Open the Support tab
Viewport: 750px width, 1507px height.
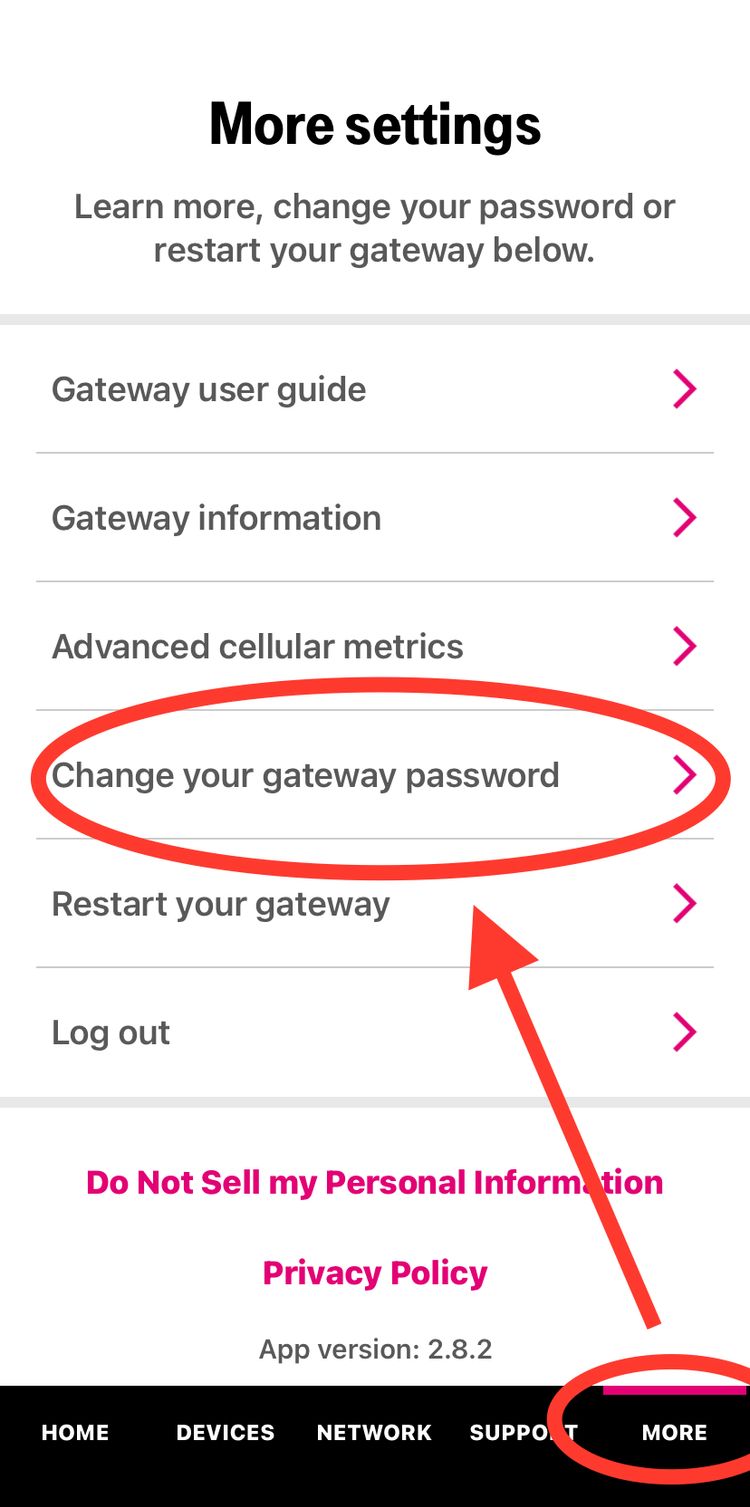tap(524, 1433)
